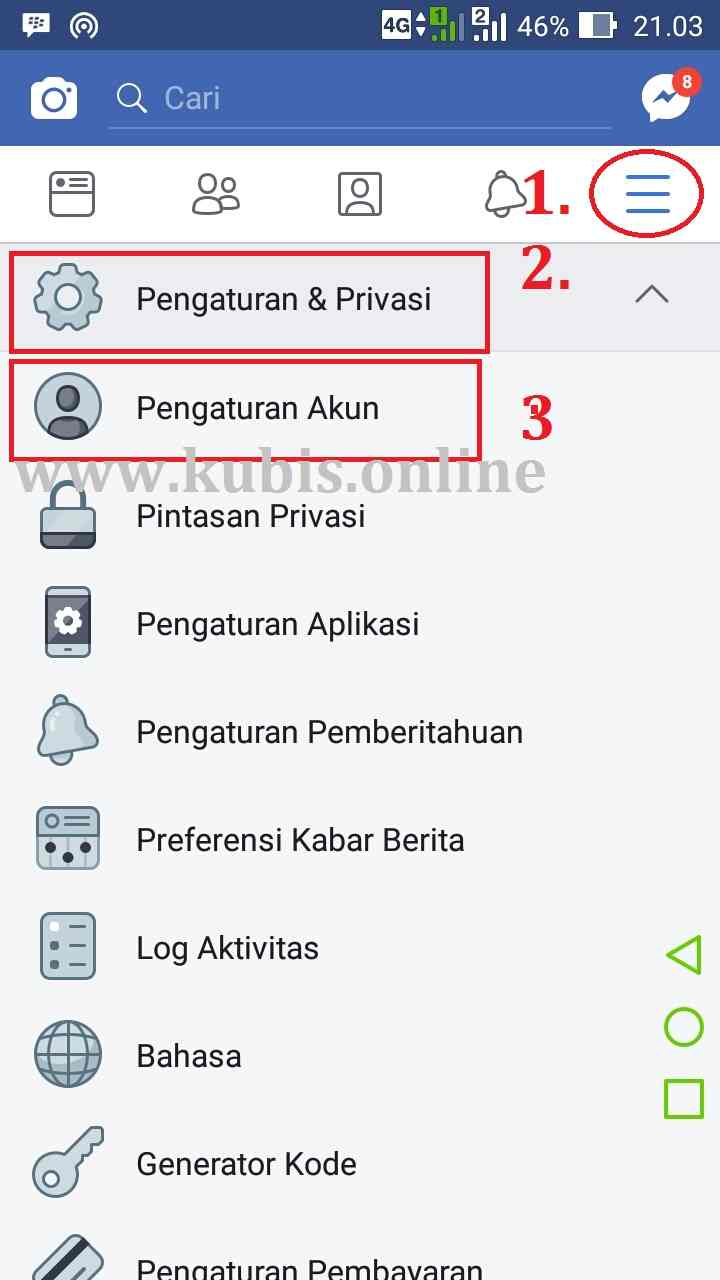Open Pengaturan Aplikasi
Viewport: 720px width, 1280px height.
(277, 624)
